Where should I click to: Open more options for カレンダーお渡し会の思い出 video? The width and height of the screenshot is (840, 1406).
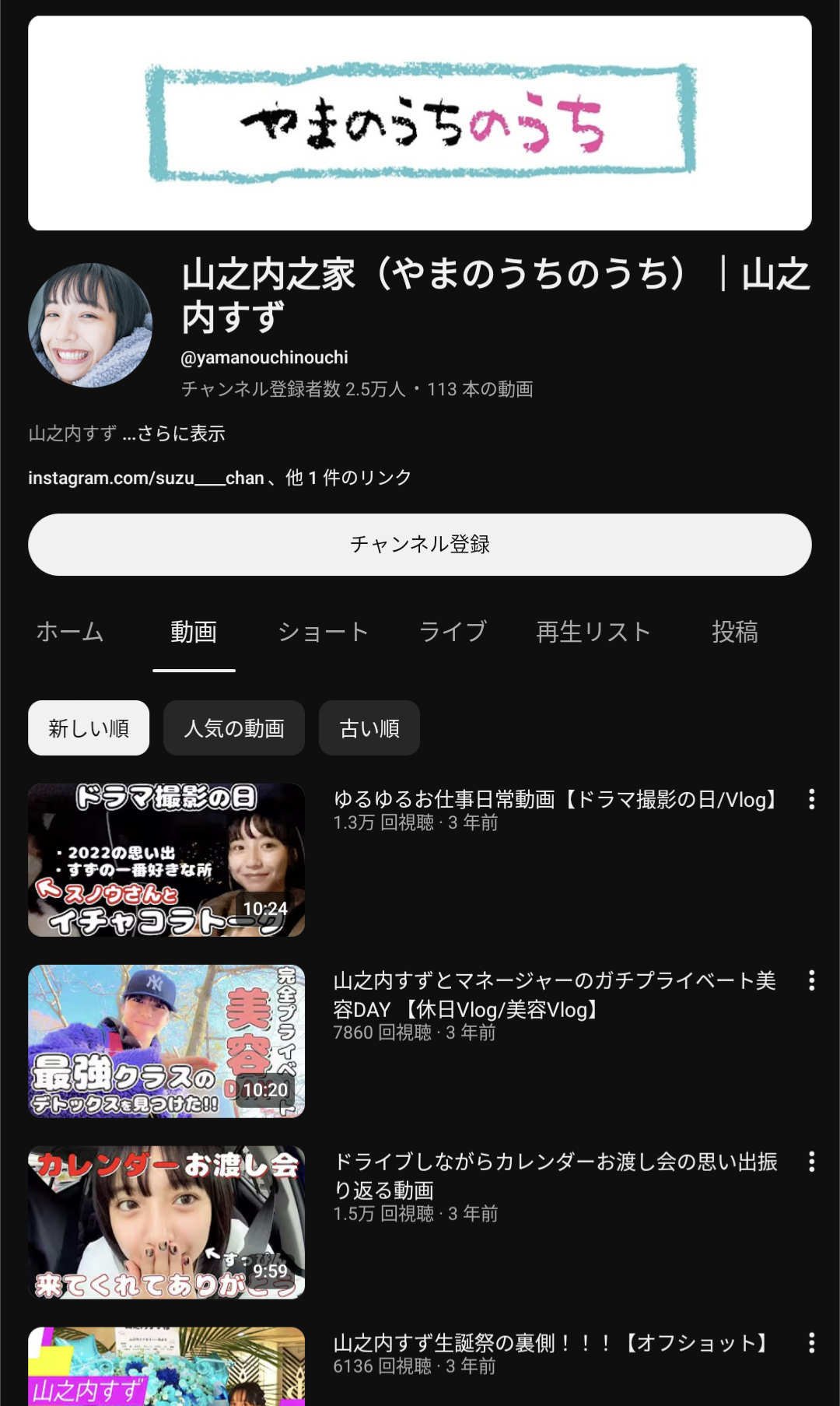(811, 1162)
